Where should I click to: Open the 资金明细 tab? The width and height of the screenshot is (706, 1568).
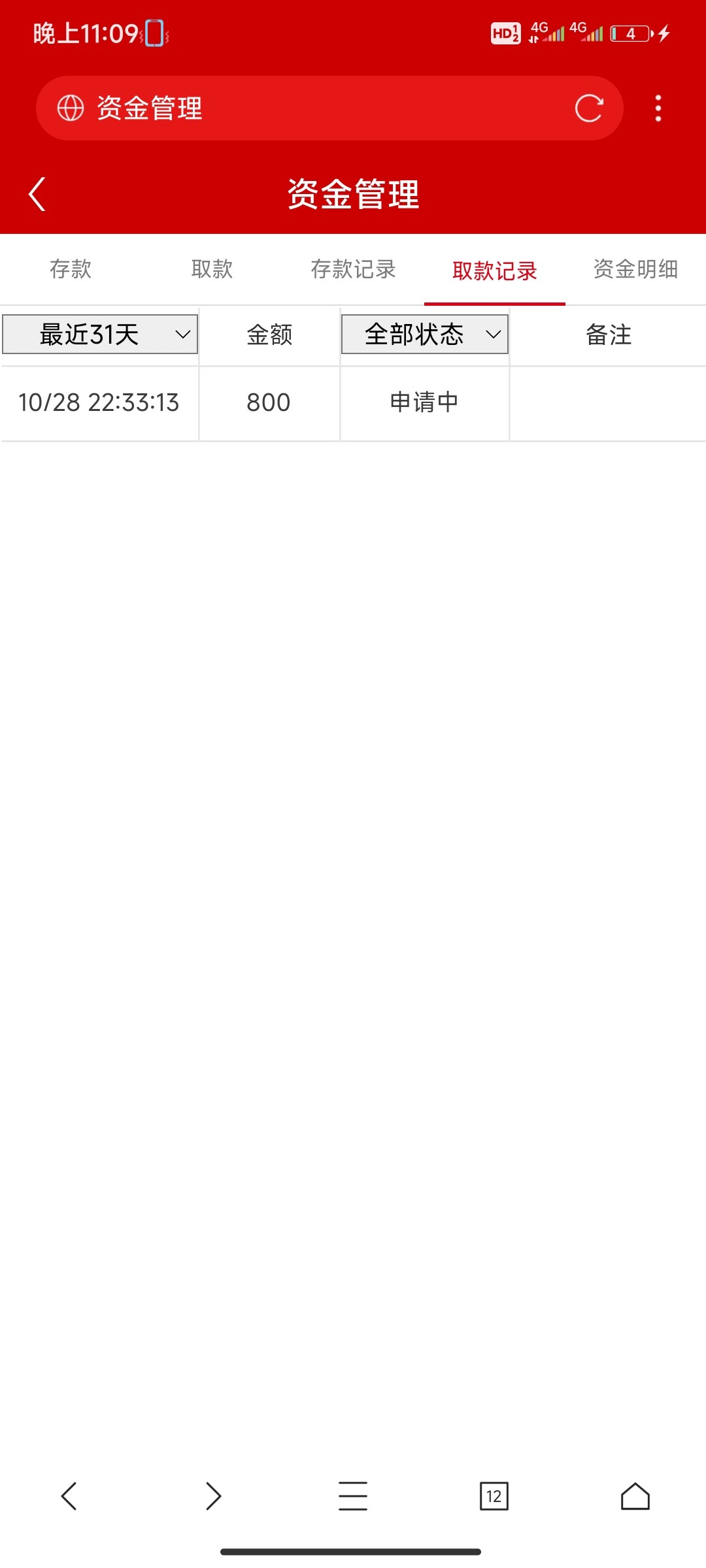pos(635,269)
